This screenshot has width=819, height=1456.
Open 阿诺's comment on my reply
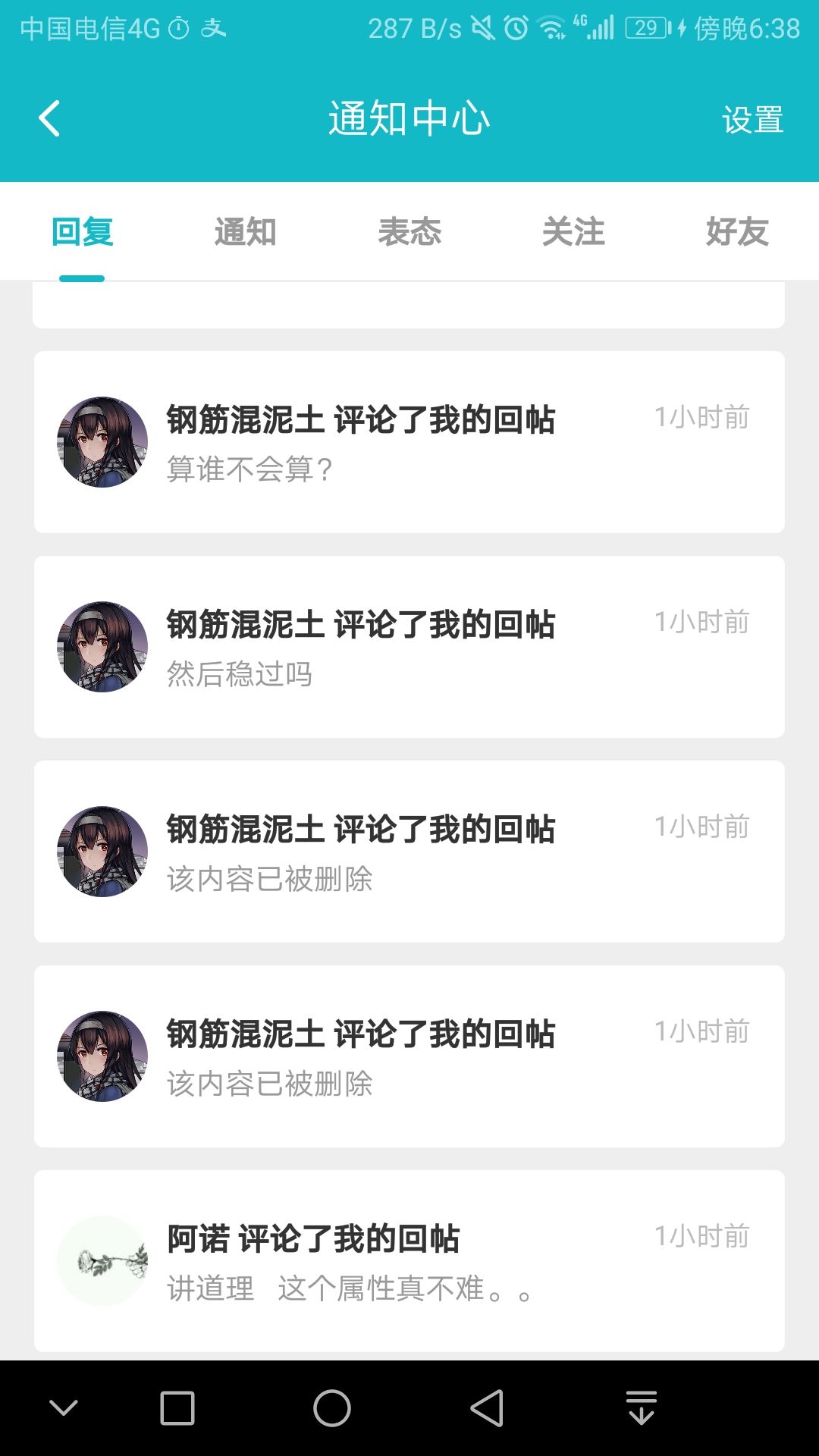click(x=409, y=1260)
